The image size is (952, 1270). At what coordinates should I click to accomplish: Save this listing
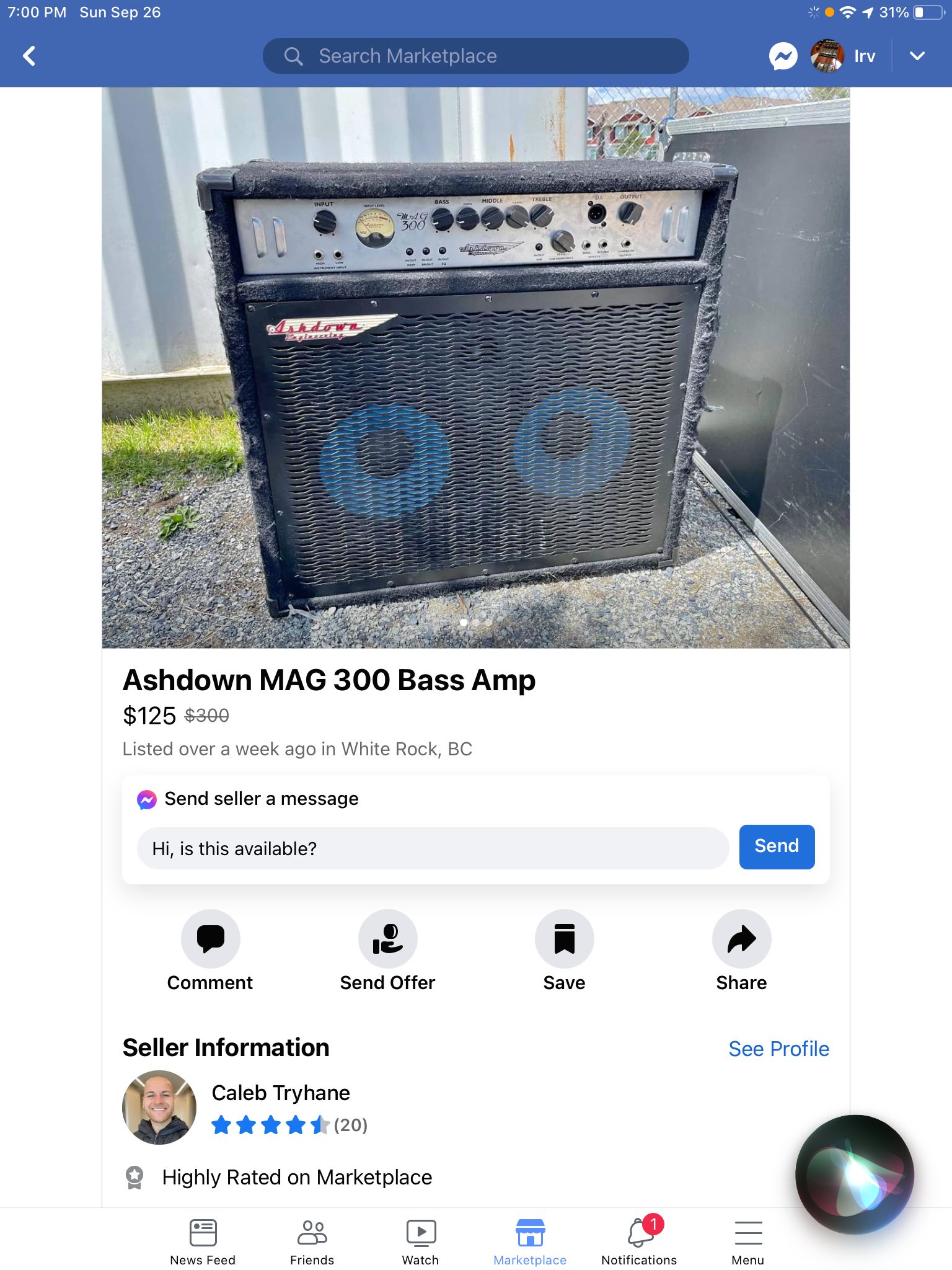pos(564,951)
